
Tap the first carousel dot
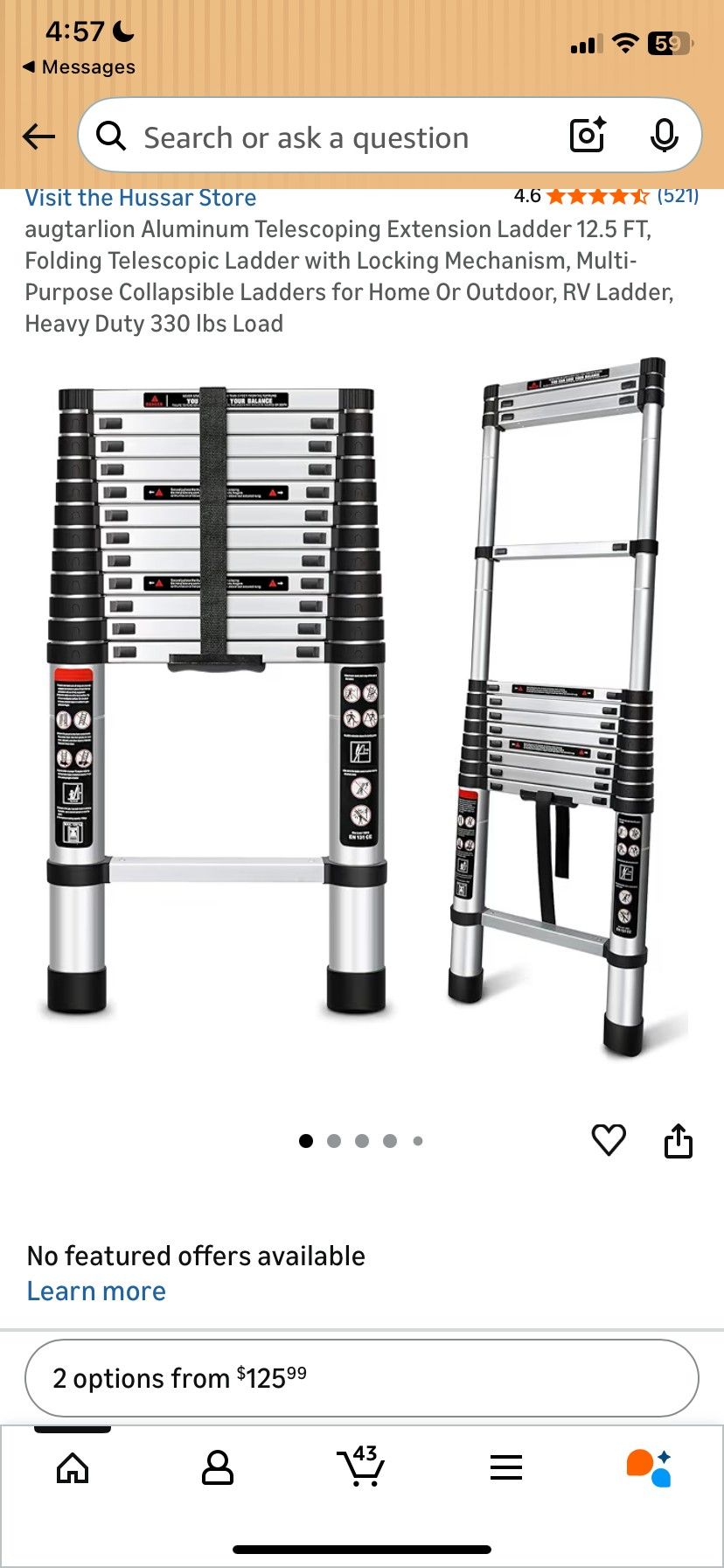[306, 1141]
